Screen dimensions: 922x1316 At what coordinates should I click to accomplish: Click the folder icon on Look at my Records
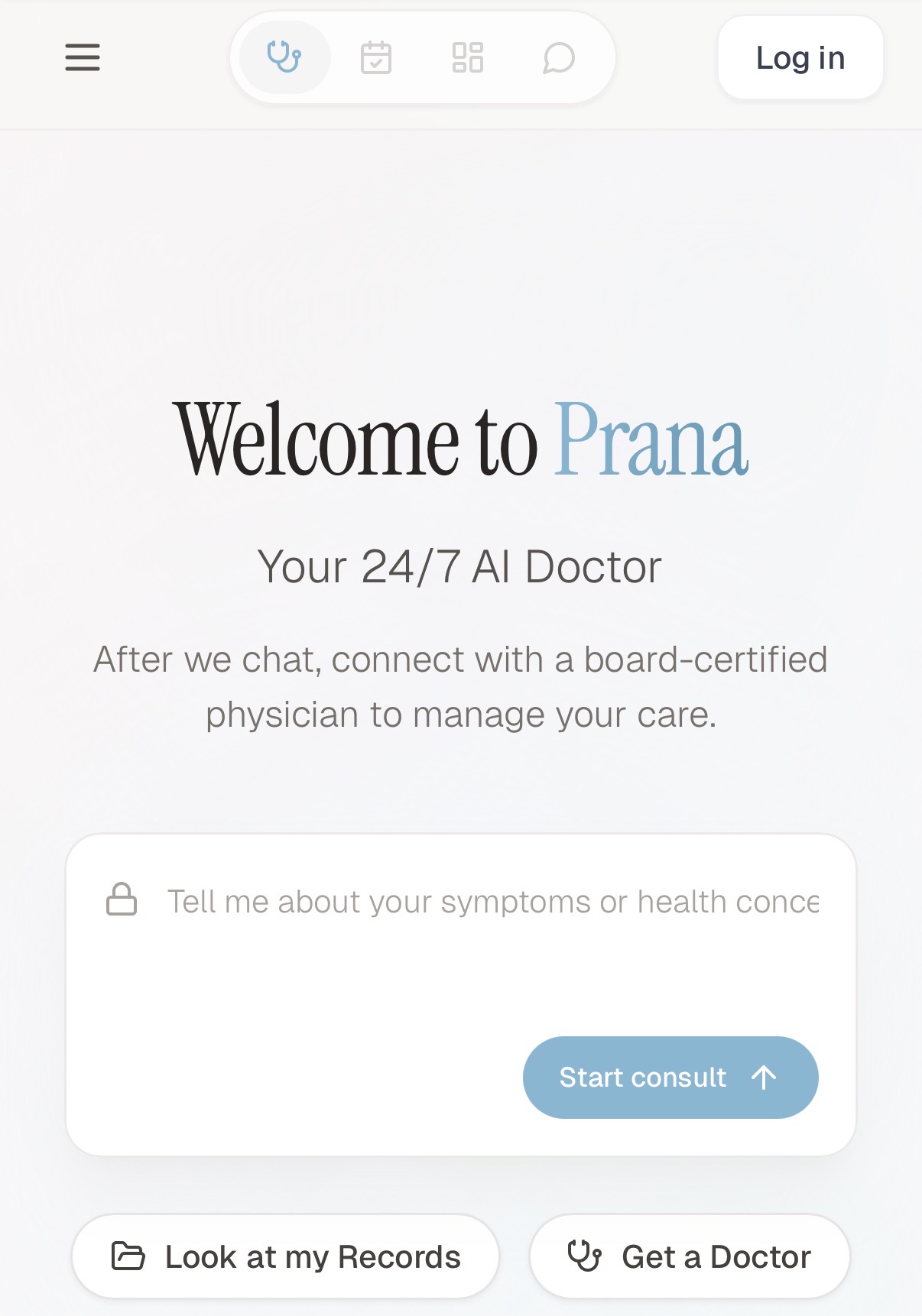[x=128, y=1256]
